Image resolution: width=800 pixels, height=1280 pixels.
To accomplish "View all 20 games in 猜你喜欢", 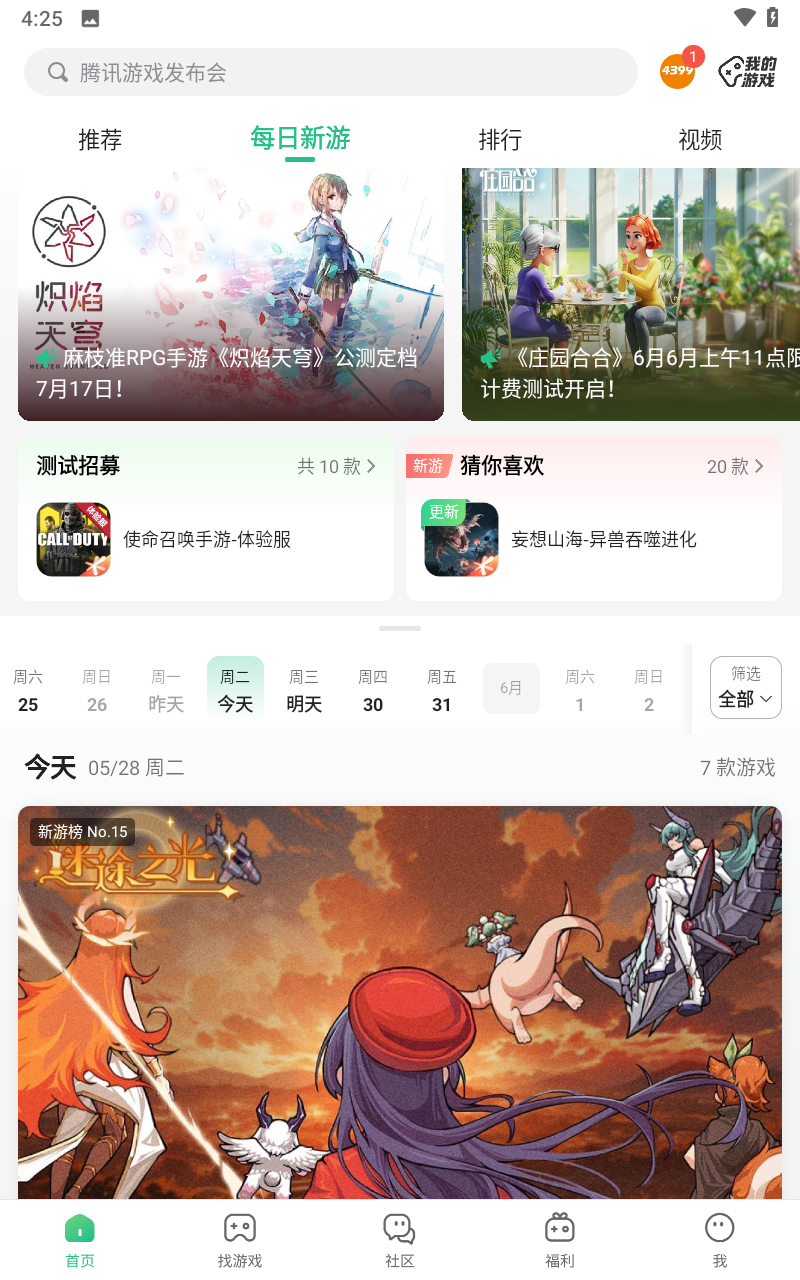I will tap(735, 466).
